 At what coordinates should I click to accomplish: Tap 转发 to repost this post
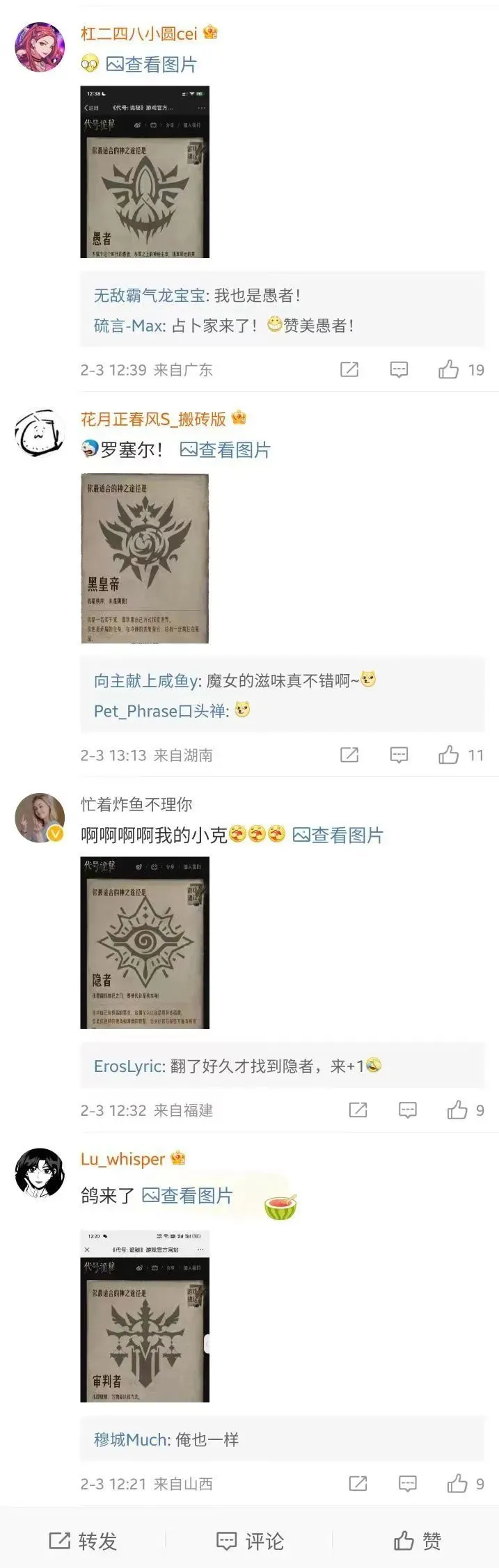tap(83, 1541)
